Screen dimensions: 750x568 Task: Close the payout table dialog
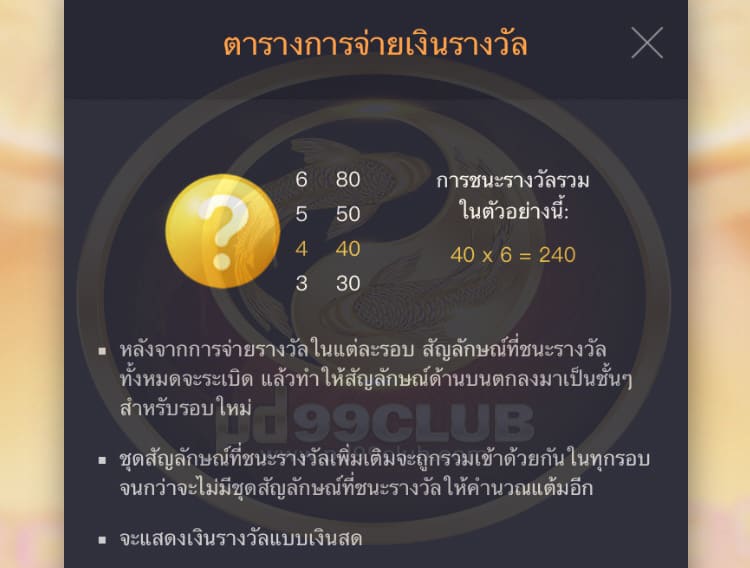click(647, 43)
